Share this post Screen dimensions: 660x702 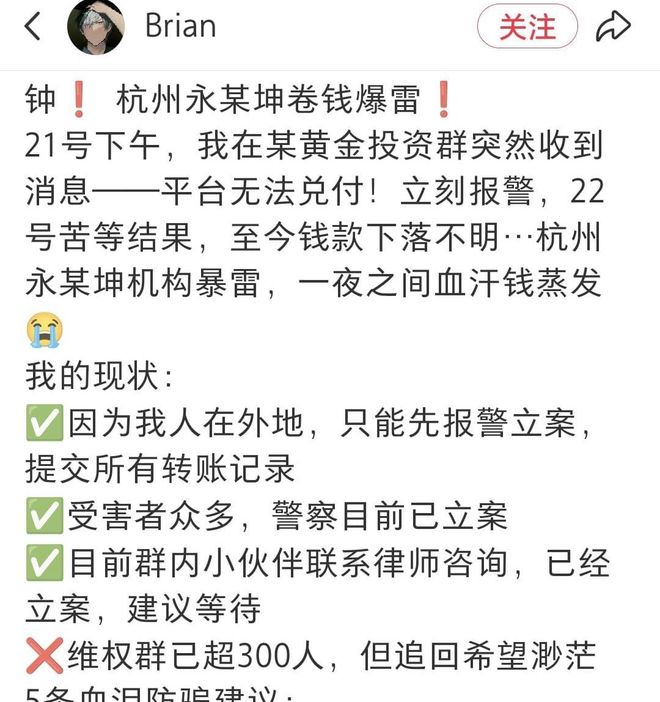(613, 27)
